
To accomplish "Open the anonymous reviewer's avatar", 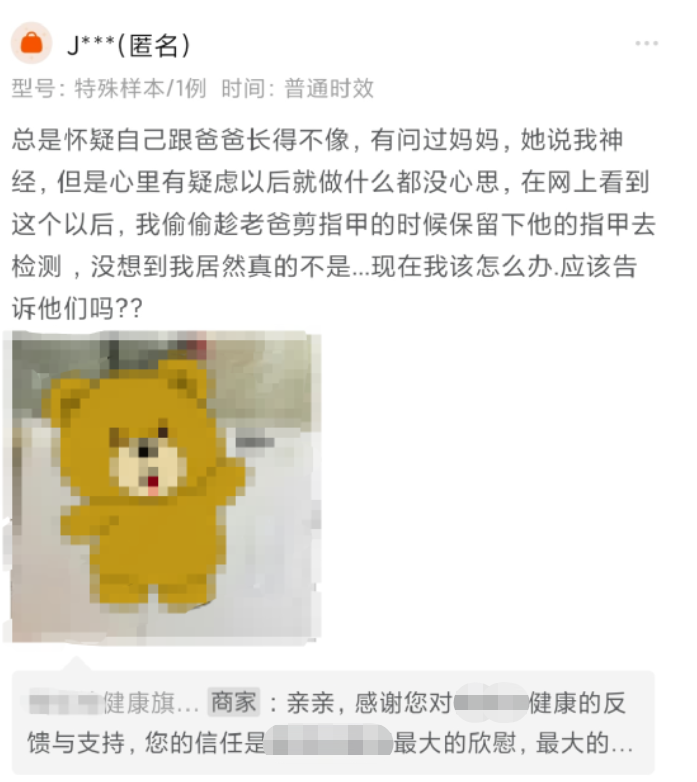I will coord(32,43).
